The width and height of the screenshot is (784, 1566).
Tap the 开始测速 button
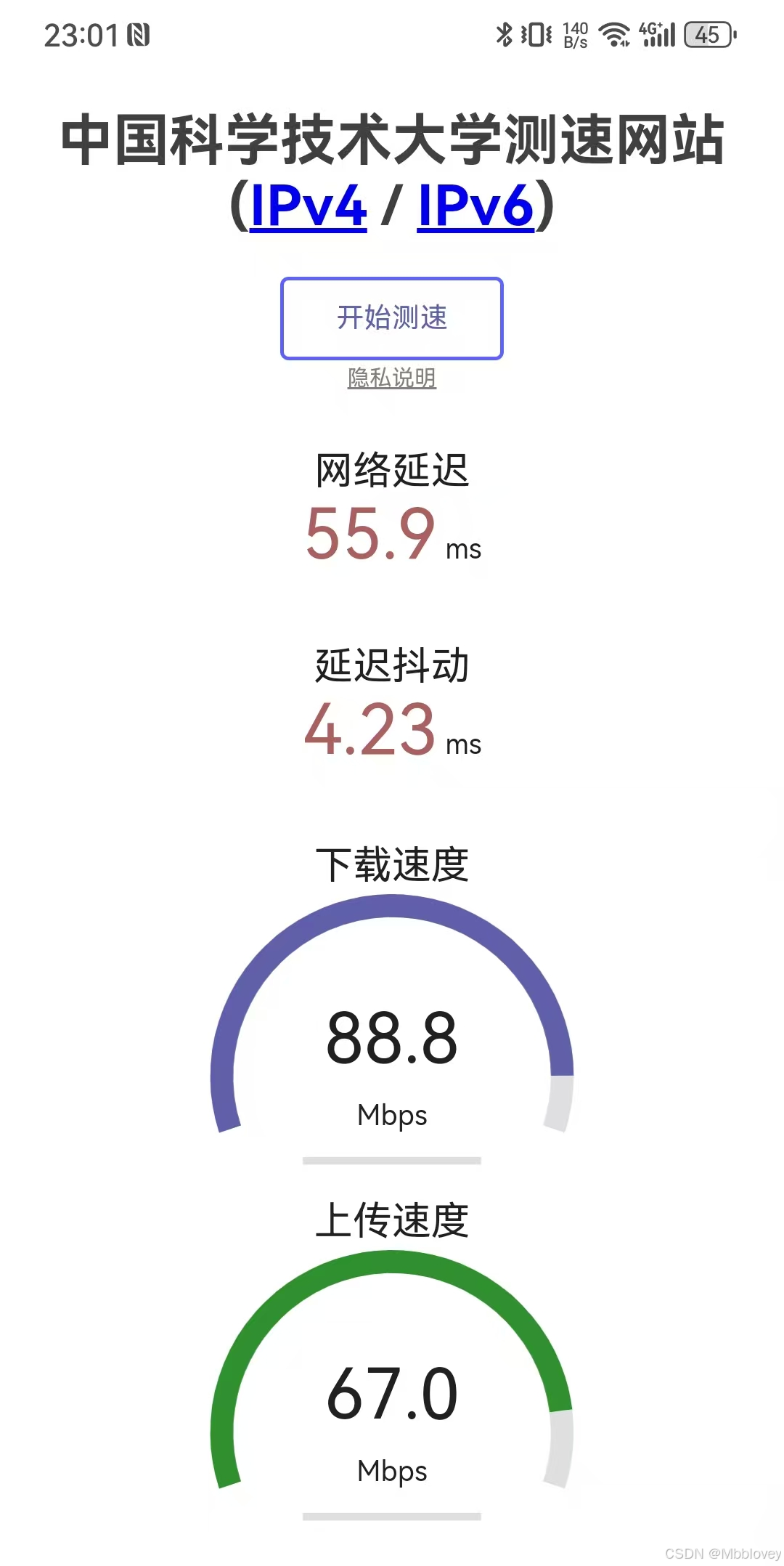(x=391, y=318)
